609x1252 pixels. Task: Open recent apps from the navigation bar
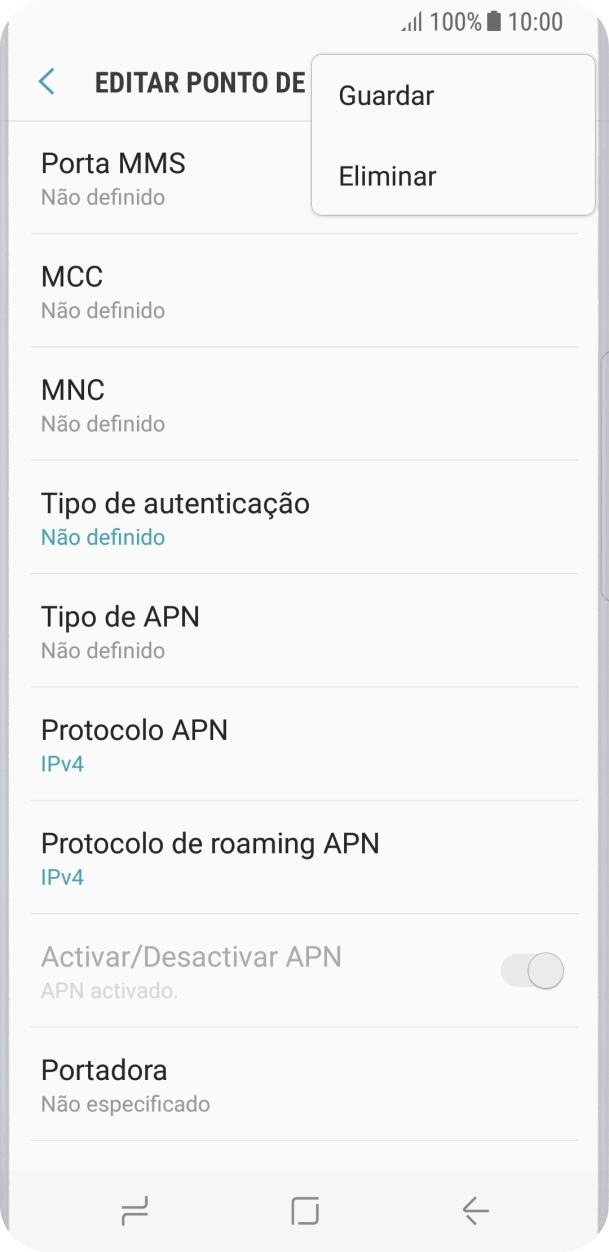[134, 1212]
